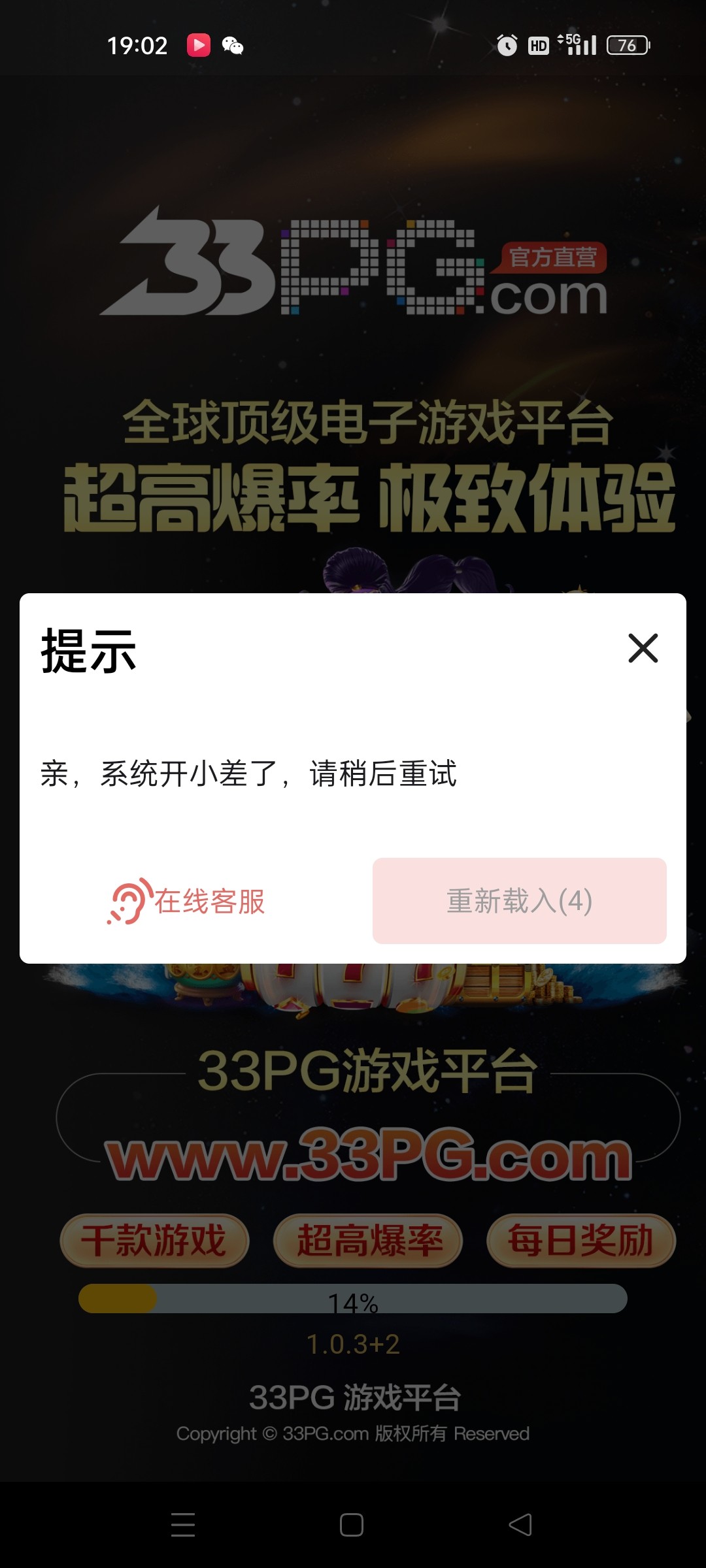Close the 提示 dialog
The image size is (706, 1568).
[x=643, y=648]
